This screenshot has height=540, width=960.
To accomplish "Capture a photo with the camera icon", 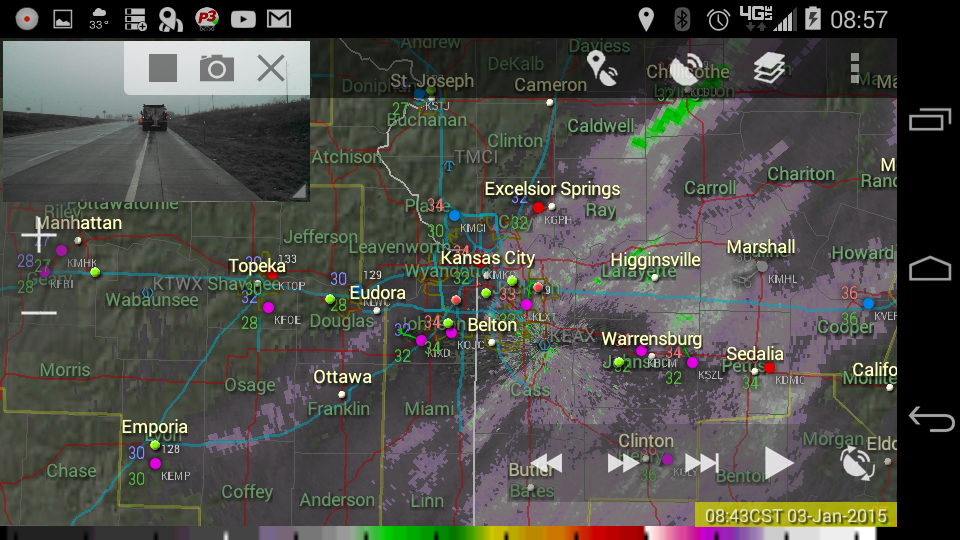I will [x=216, y=68].
